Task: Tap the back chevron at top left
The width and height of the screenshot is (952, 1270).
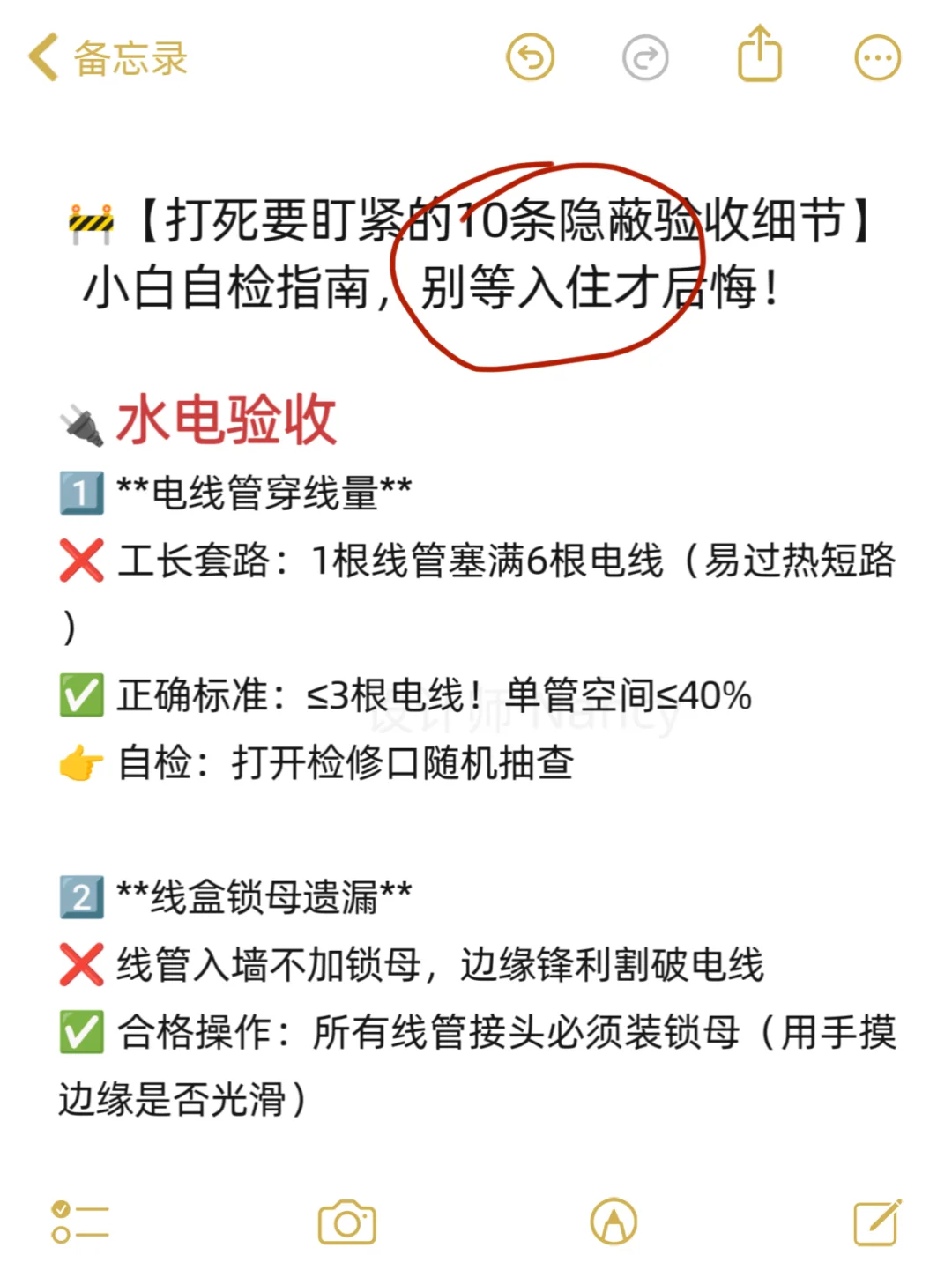Action: (x=40, y=56)
